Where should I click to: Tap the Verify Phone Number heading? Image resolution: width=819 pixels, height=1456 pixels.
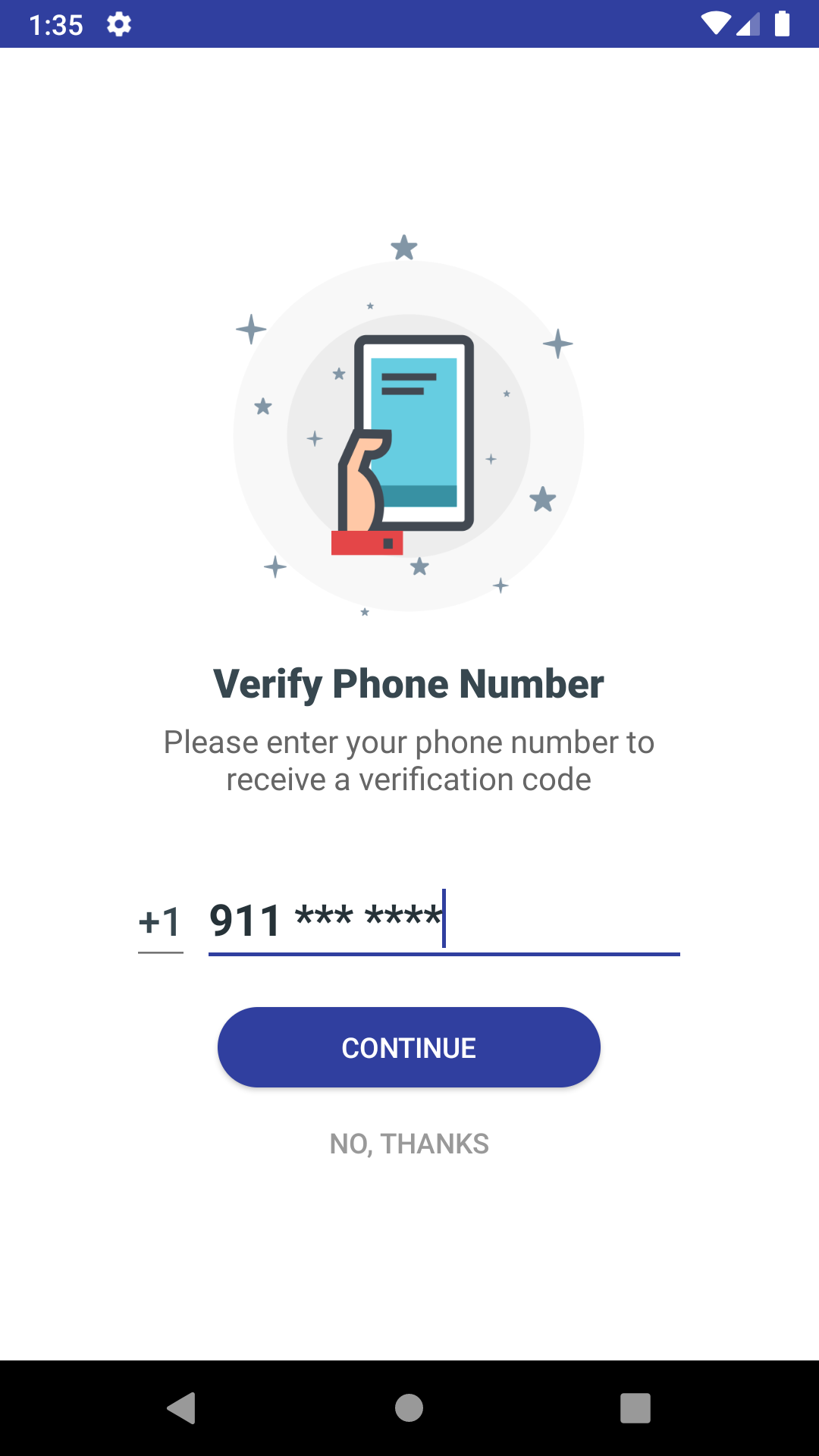coord(409,682)
